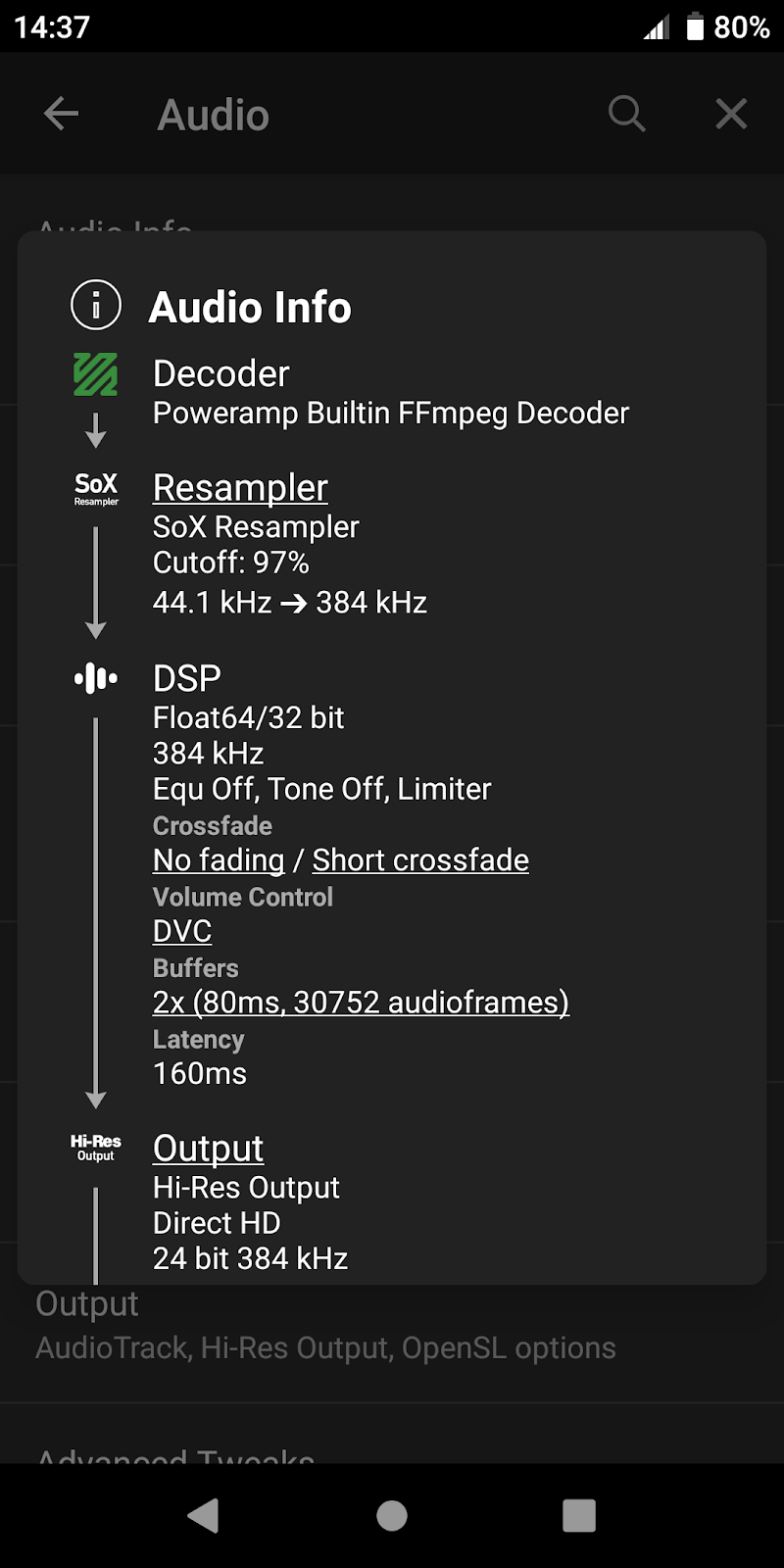Screen dimensions: 784x1568
Task: Open the DVC volume control link
Action: click(181, 931)
